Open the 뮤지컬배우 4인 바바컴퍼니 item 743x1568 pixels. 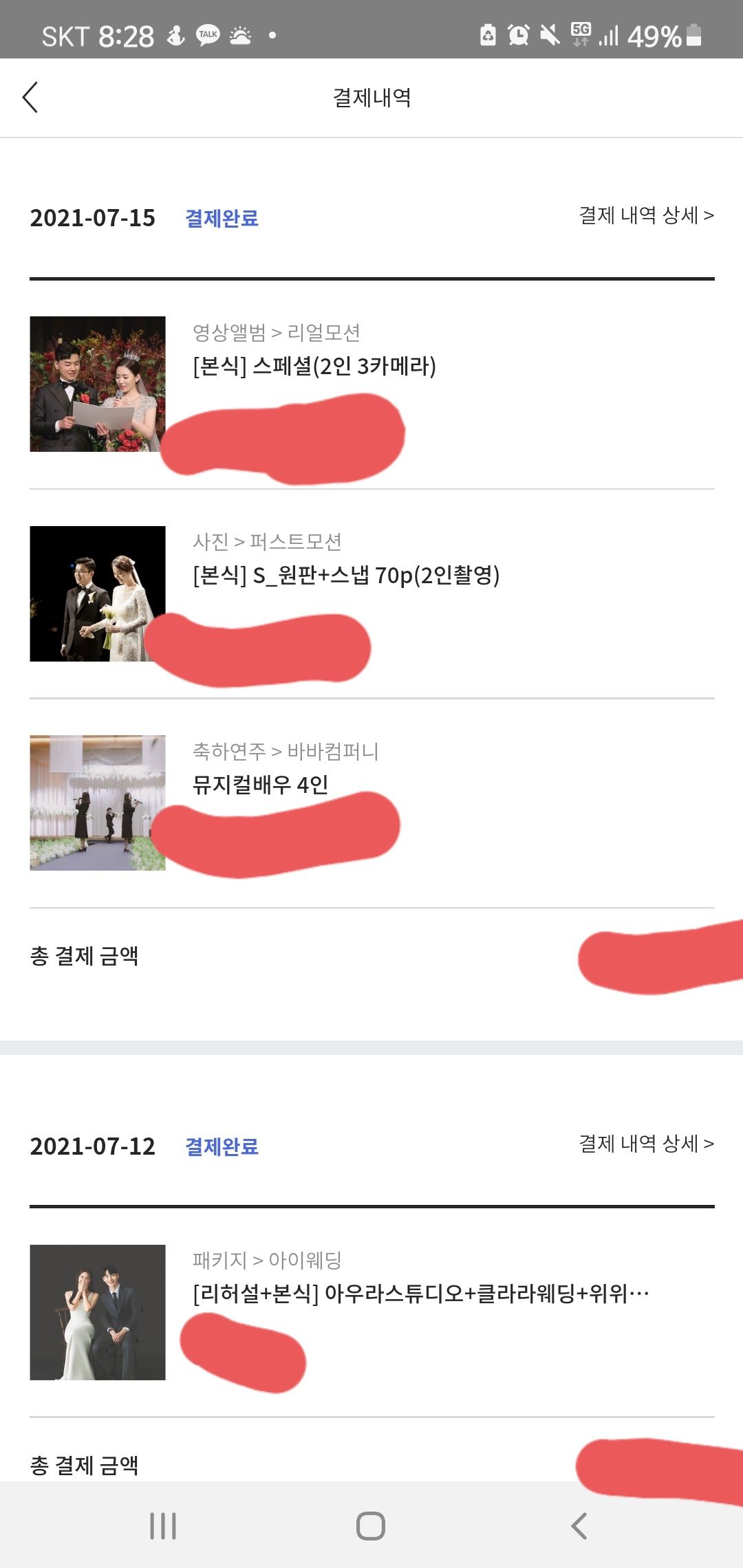(x=261, y=785)
